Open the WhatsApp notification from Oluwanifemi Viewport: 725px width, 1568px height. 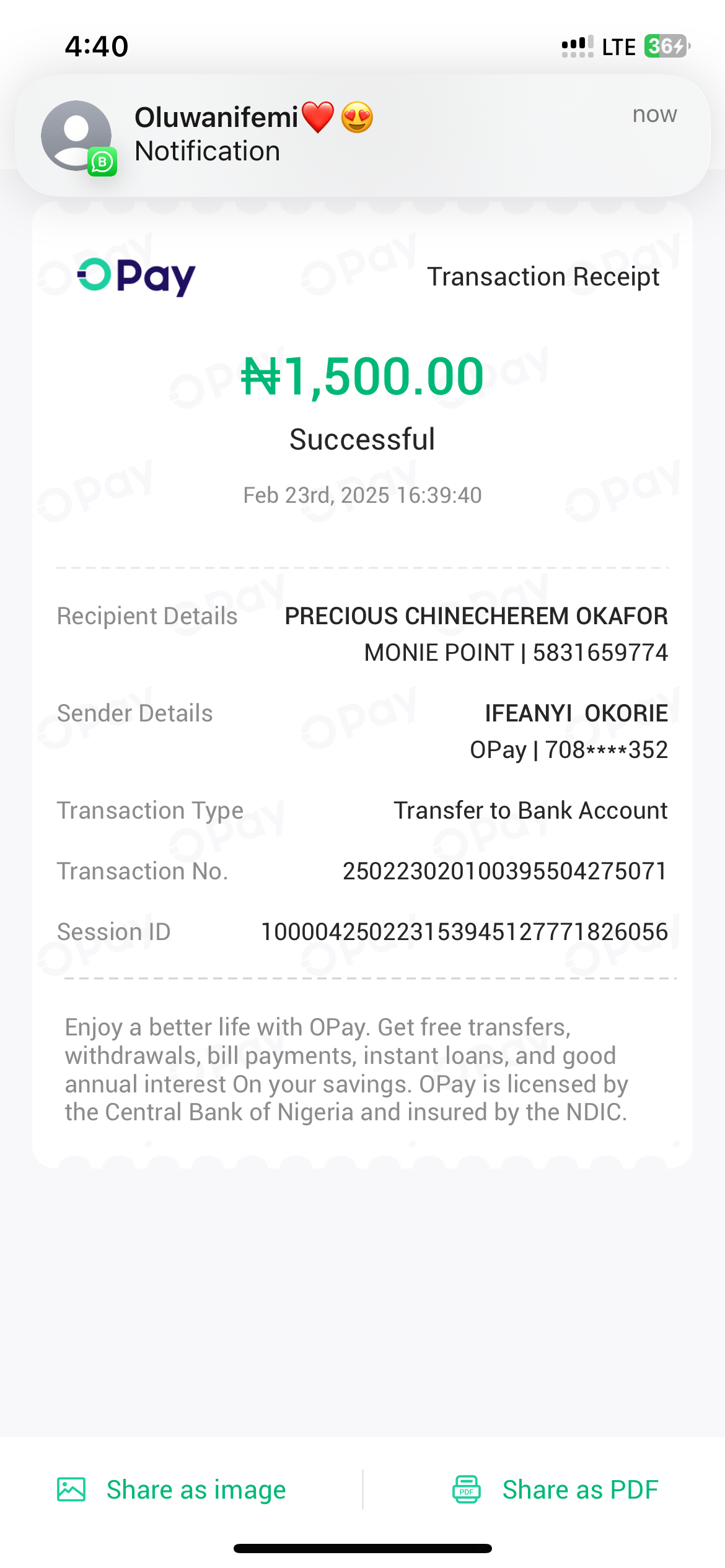pos(362,135)
